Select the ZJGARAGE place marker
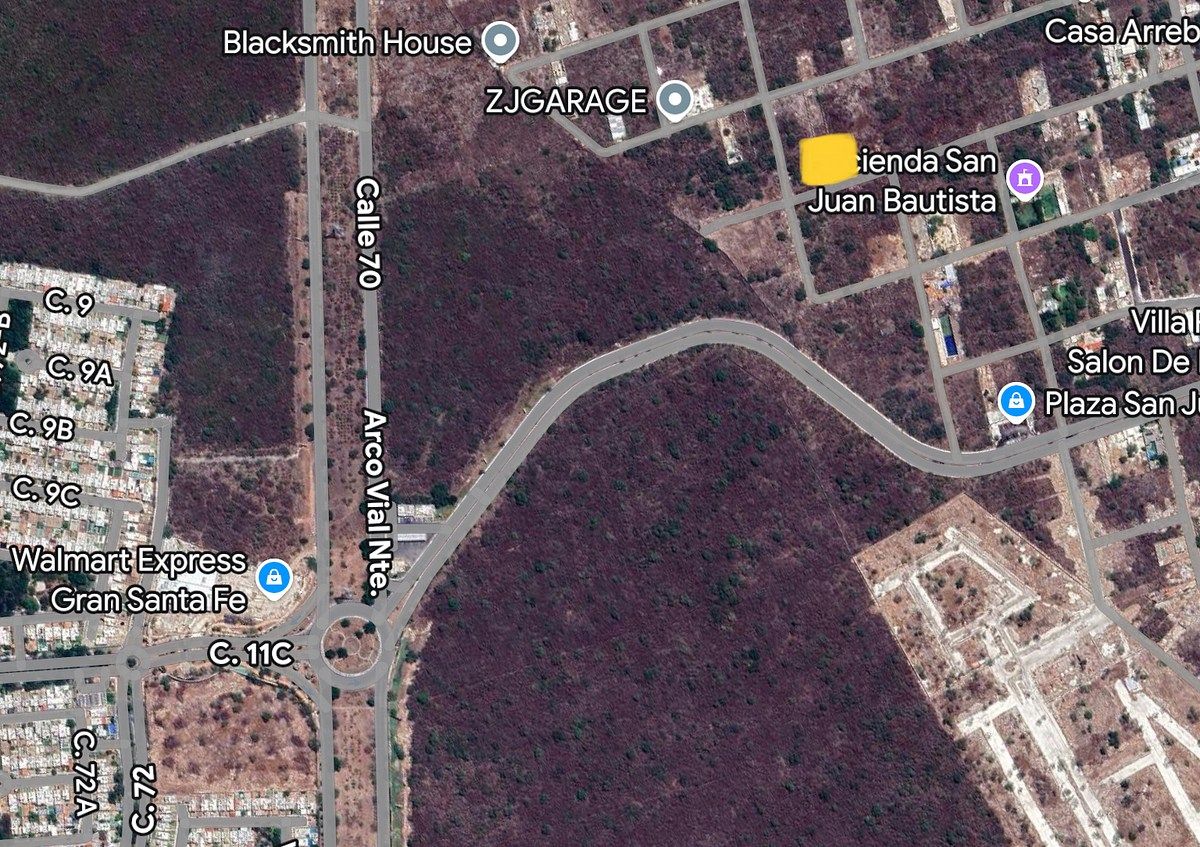Image resolution: width=1200 pixels, height=847 pixels. 677,99
